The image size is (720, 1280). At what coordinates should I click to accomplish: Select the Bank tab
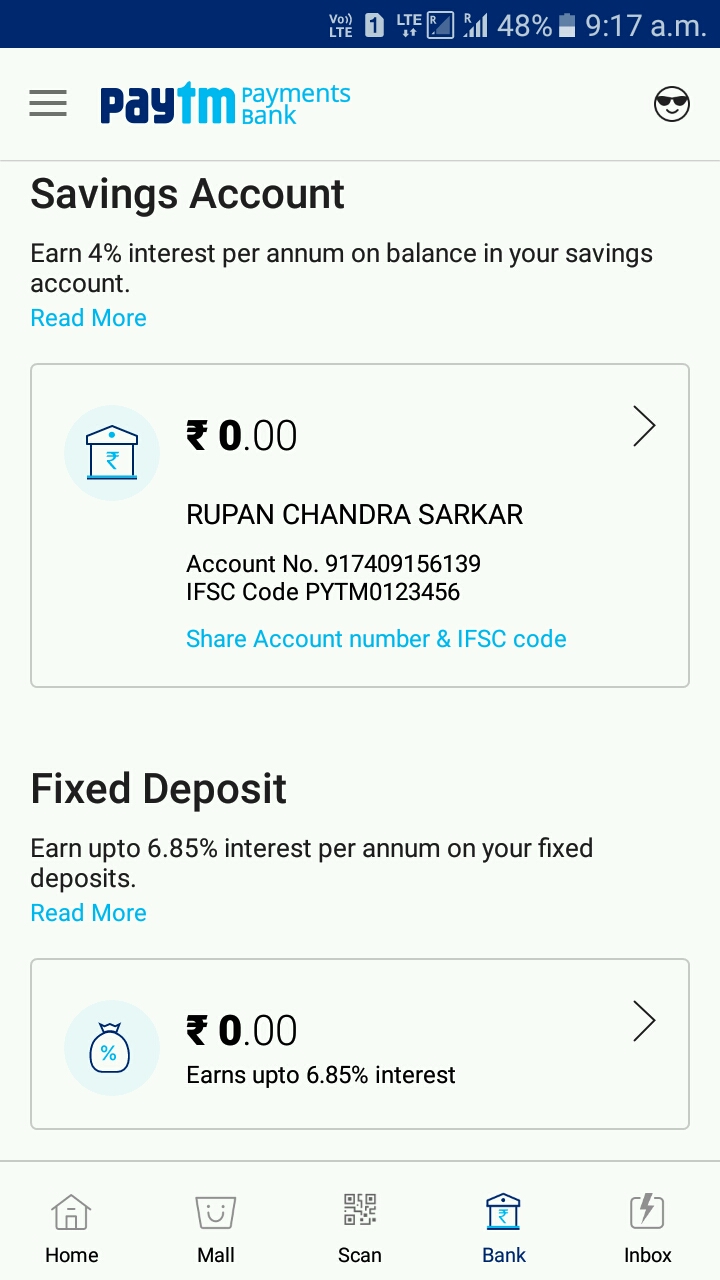504,1227
